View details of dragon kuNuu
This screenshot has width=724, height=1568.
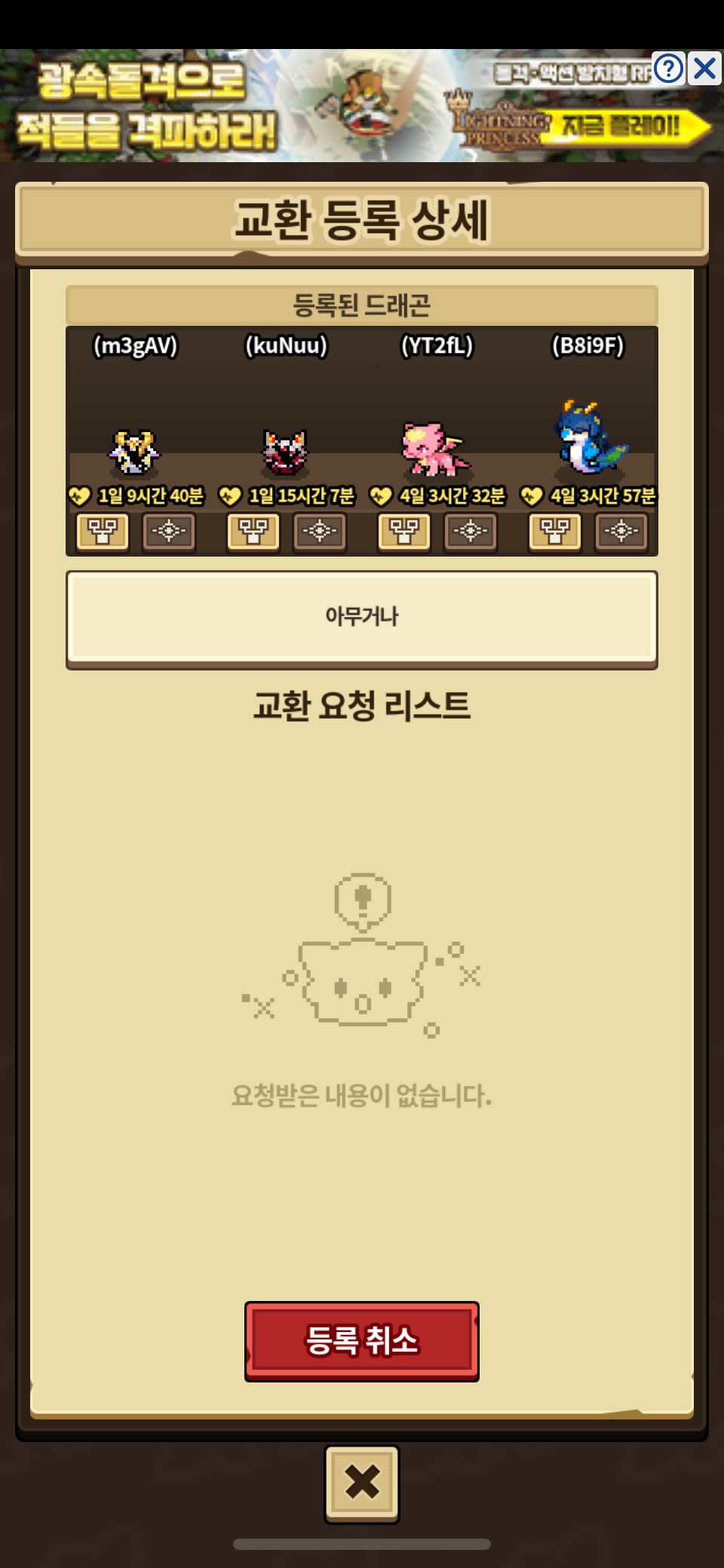pos(320,532)
